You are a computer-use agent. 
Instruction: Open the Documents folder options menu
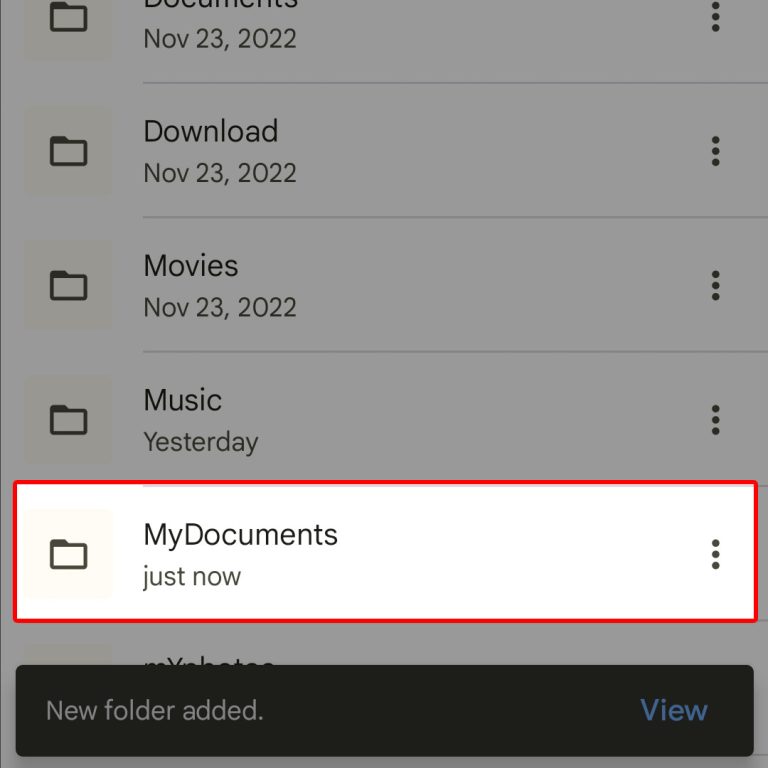(715, 18)
